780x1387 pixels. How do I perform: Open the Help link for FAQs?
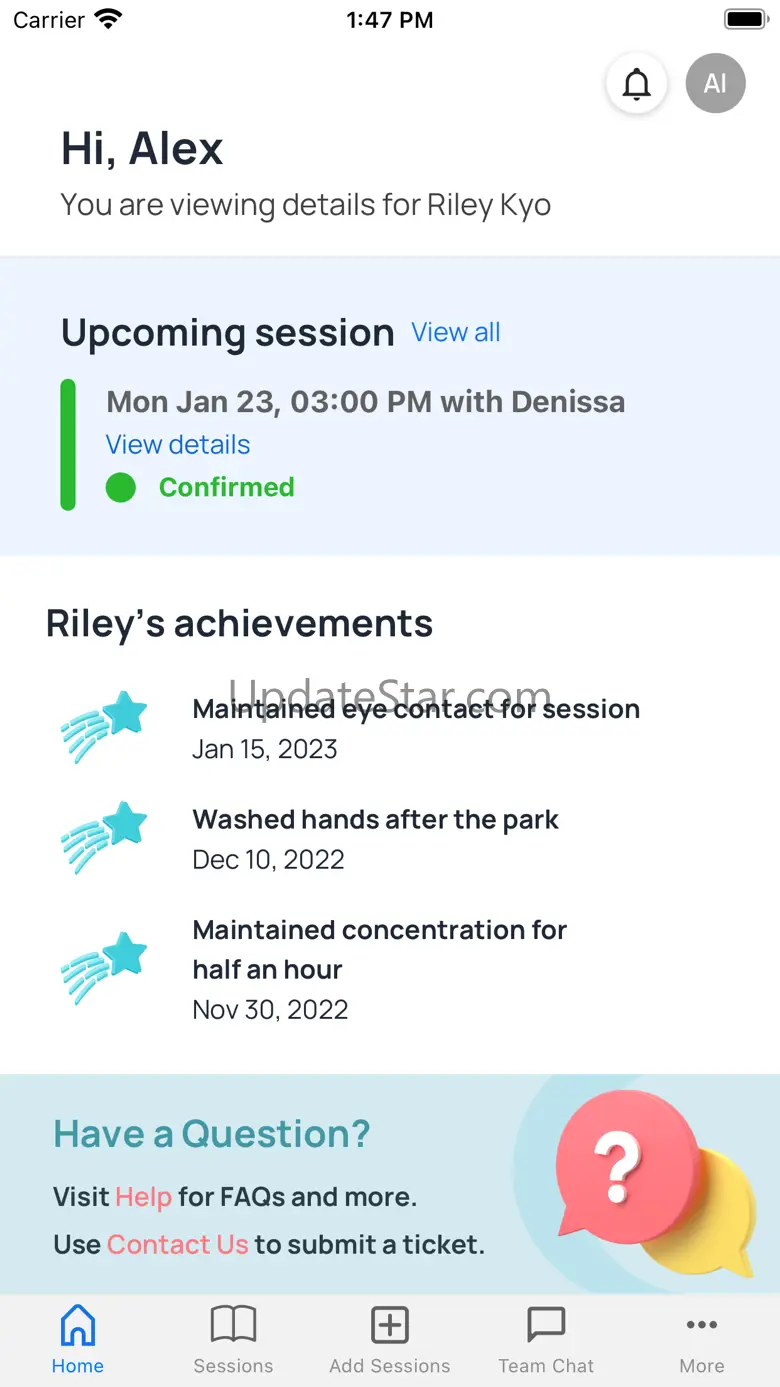click(x=143, y=1196)
